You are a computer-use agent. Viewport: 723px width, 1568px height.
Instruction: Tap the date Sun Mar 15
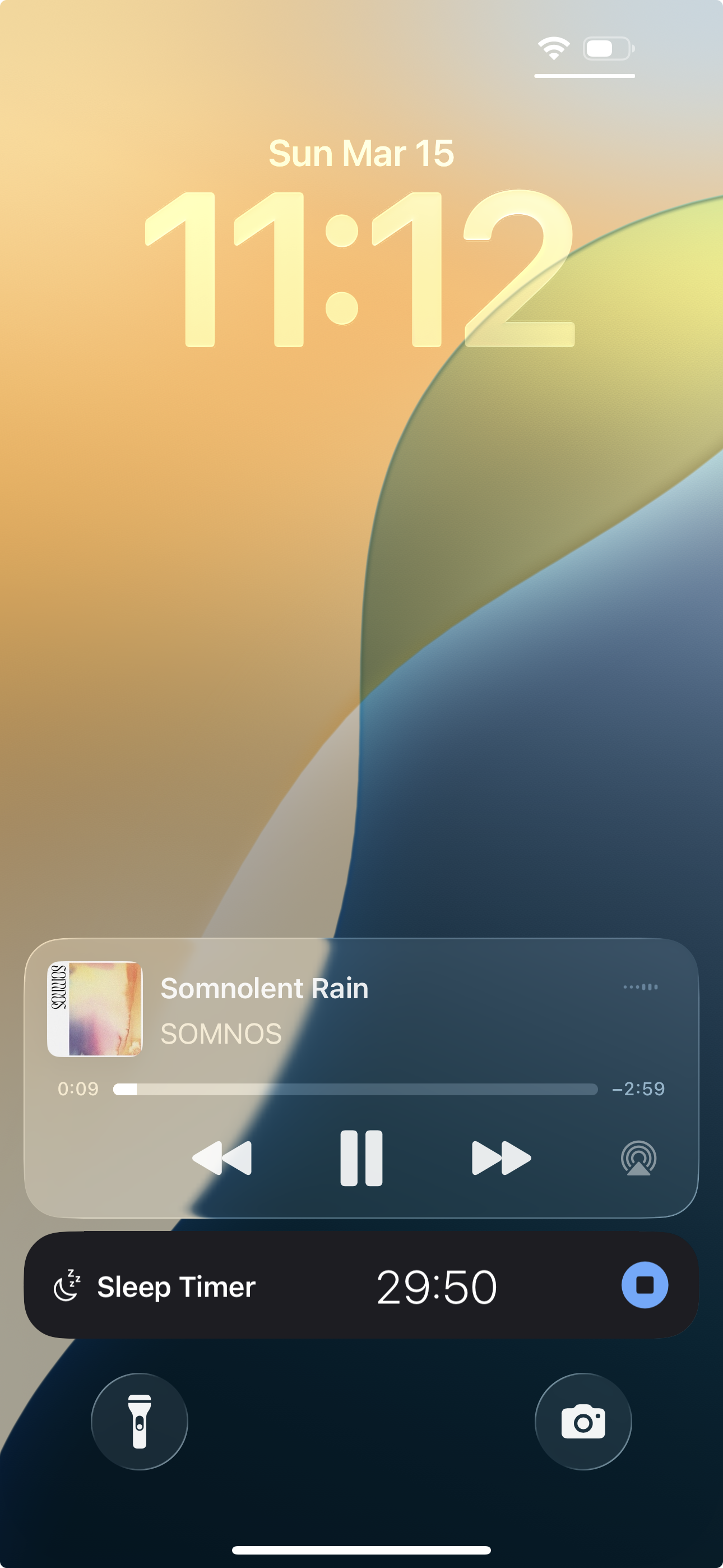click(x=361, y=154)
